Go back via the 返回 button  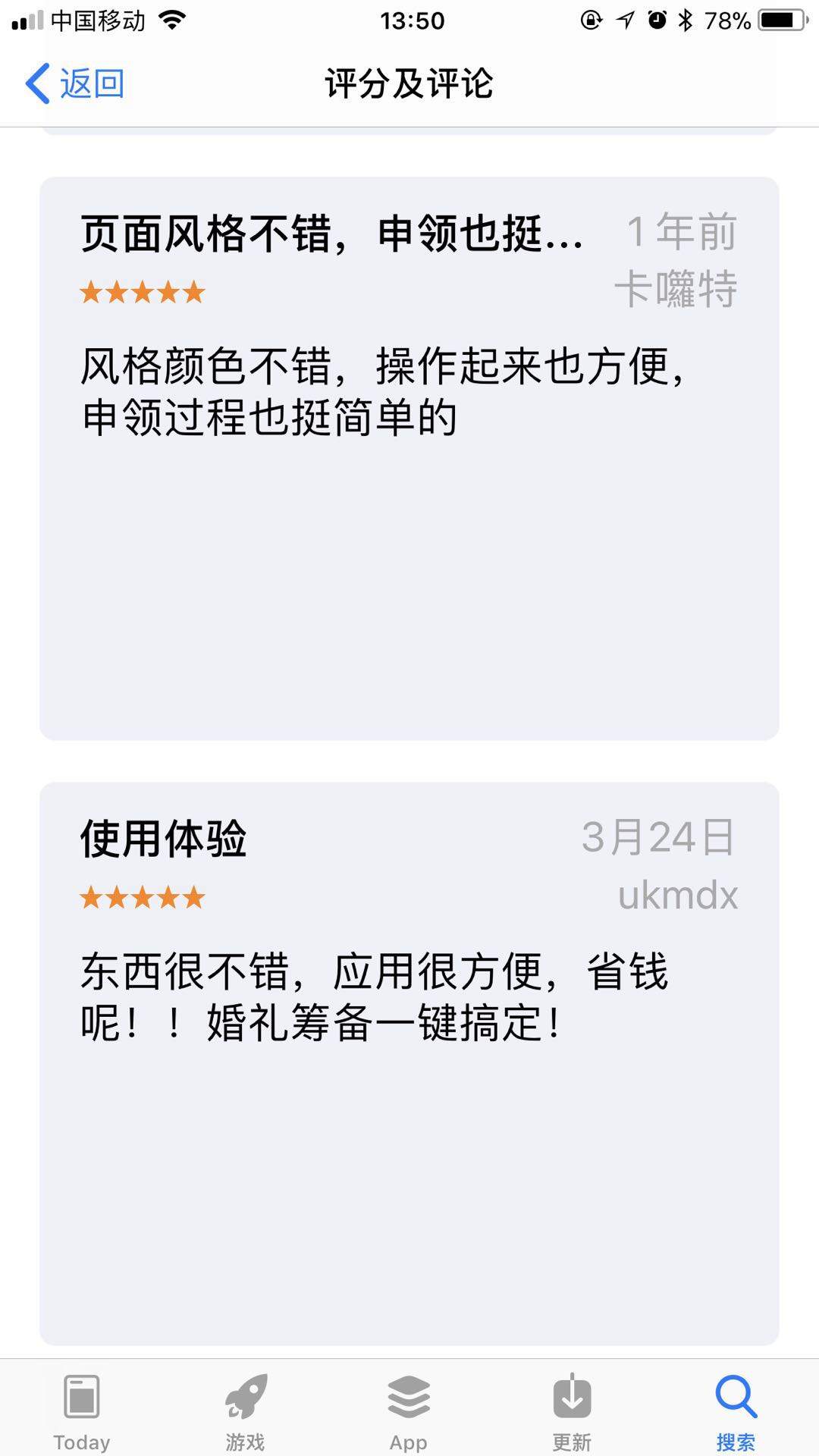click(76, 83)
